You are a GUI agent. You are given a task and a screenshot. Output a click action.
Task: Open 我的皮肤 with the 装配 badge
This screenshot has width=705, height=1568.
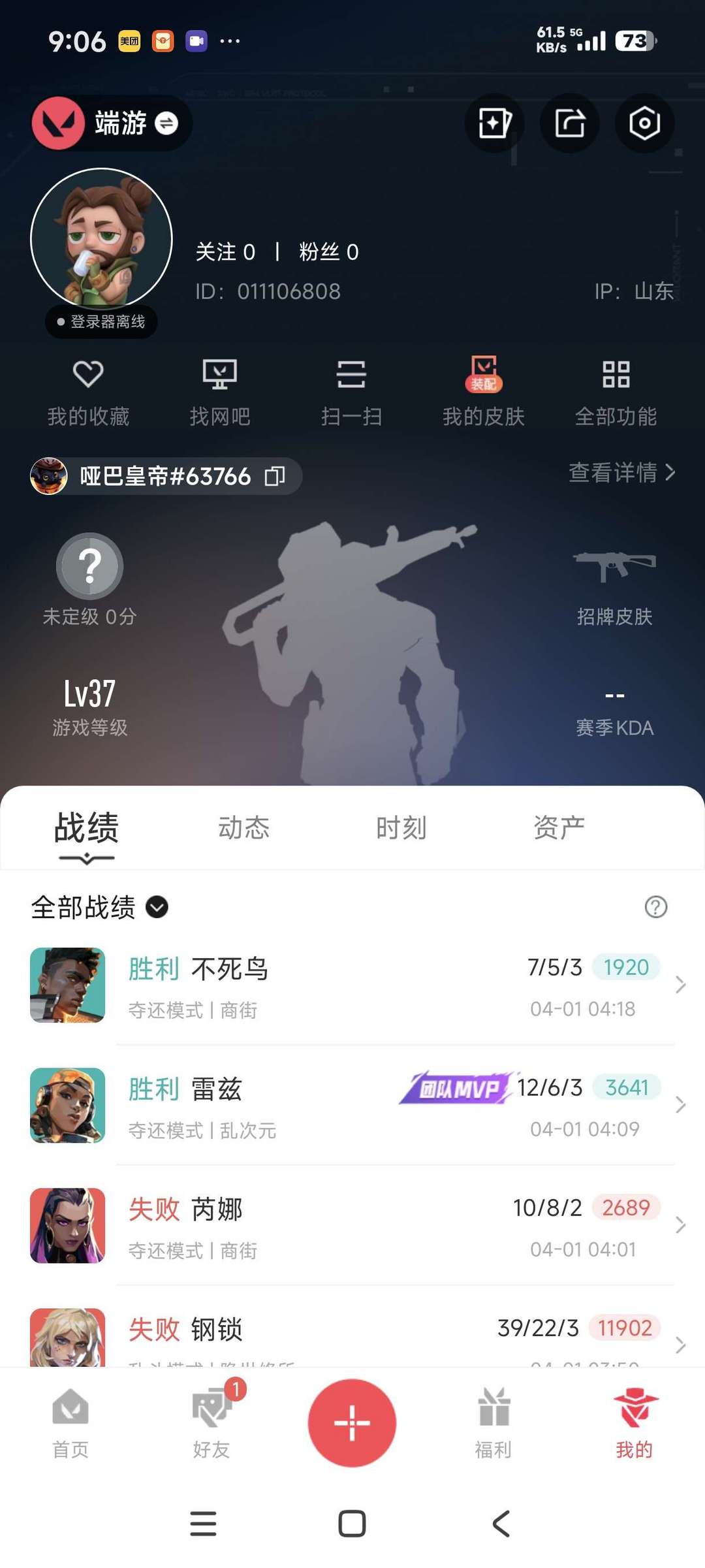(x=483, y=389)
